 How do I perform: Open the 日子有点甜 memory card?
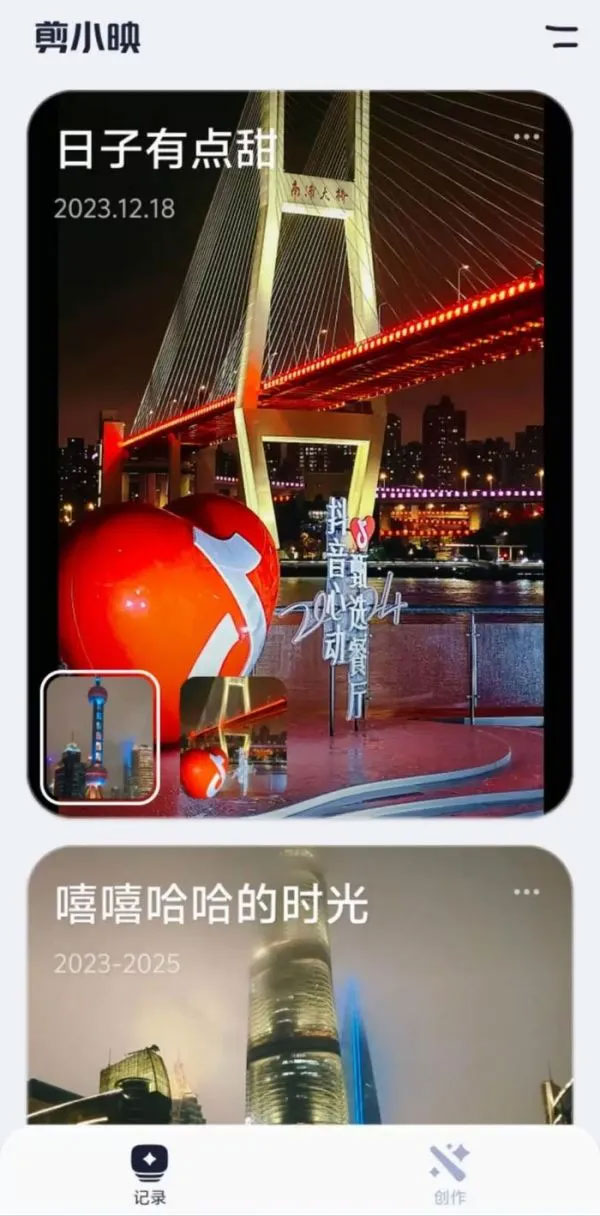point(300,400)
